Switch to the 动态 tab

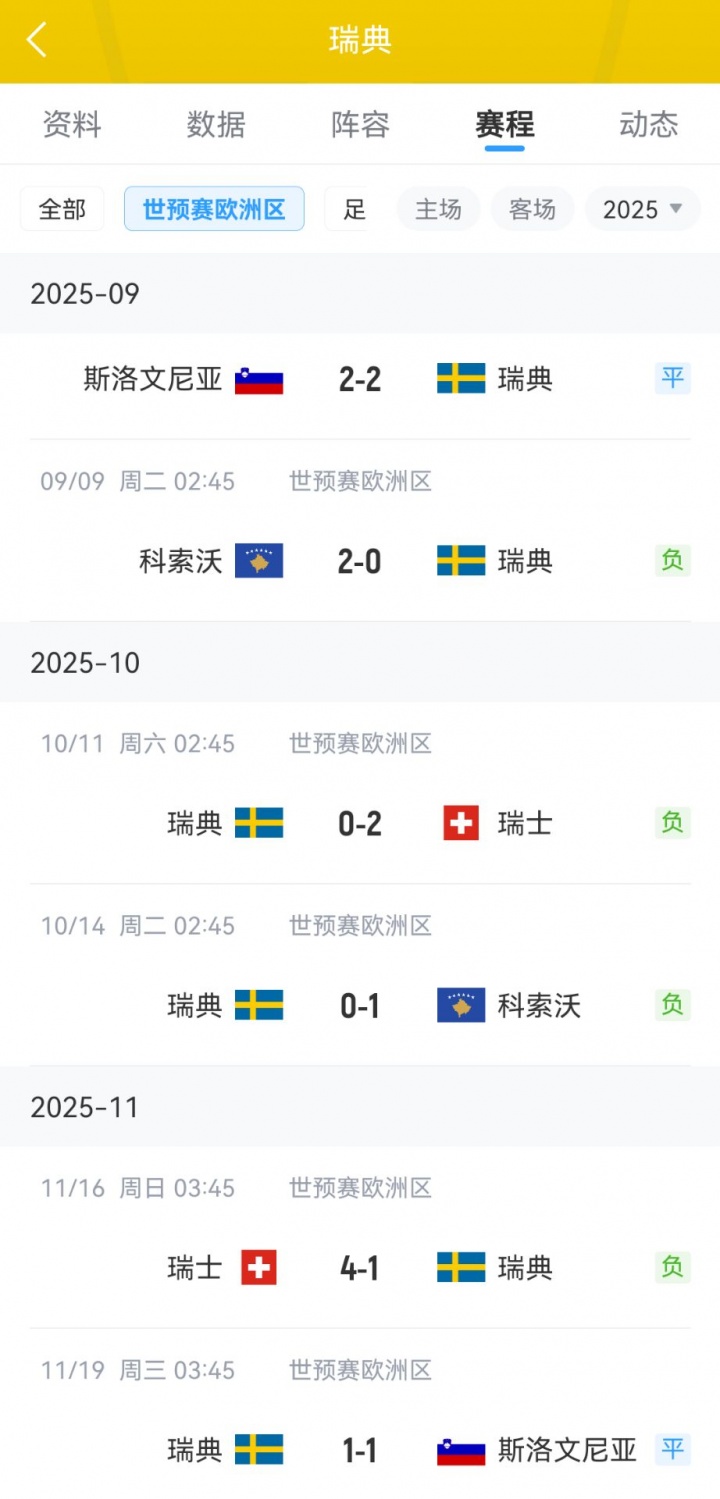648,125
